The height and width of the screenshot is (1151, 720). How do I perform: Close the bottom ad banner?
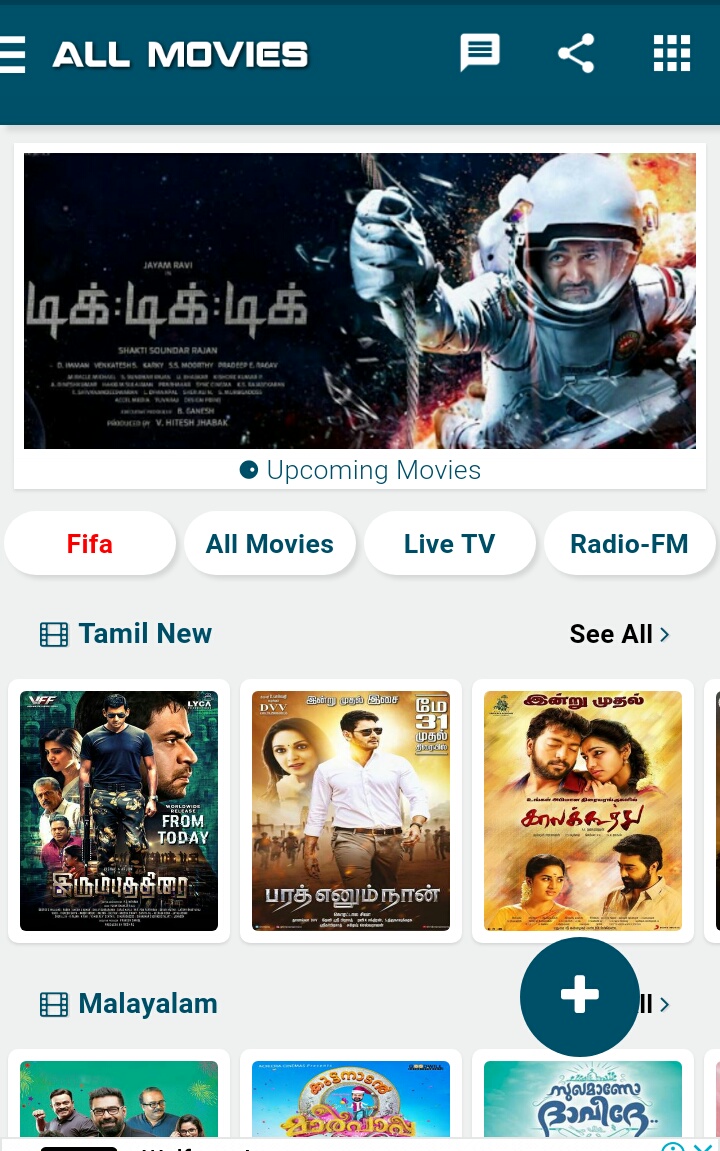click(x=703, y=1146)
